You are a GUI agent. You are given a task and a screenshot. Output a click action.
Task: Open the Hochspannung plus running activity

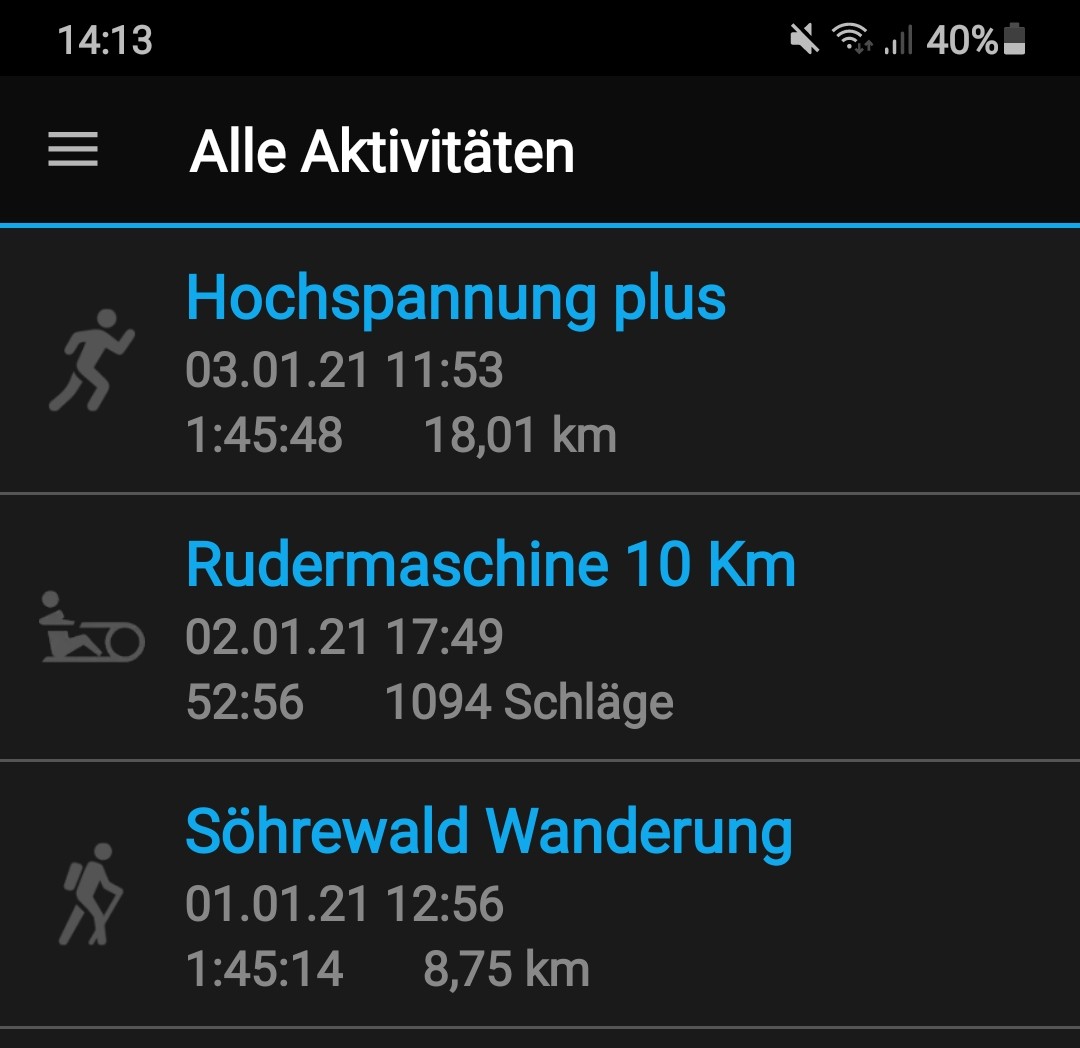[x=456, y=299]
